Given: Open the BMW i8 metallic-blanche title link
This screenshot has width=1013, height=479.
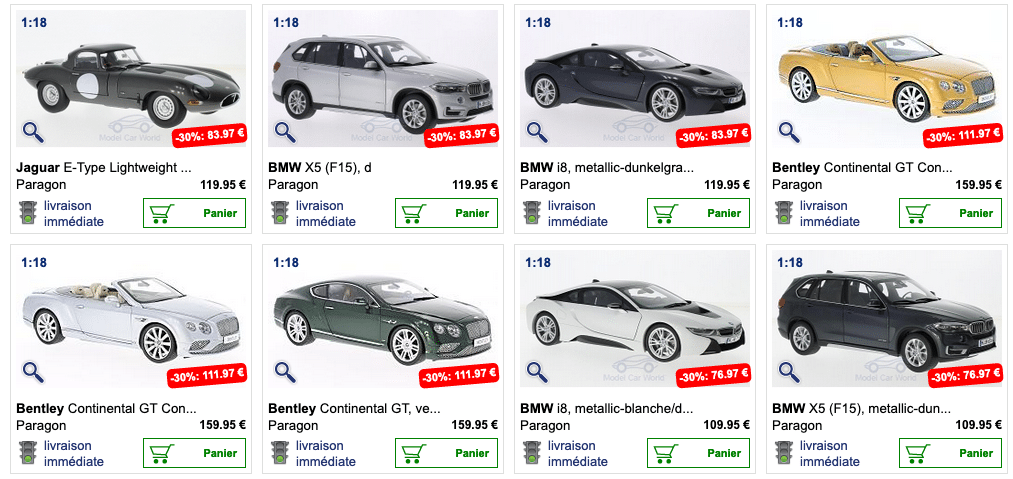Looking at the screenshot, I should 607,407.
